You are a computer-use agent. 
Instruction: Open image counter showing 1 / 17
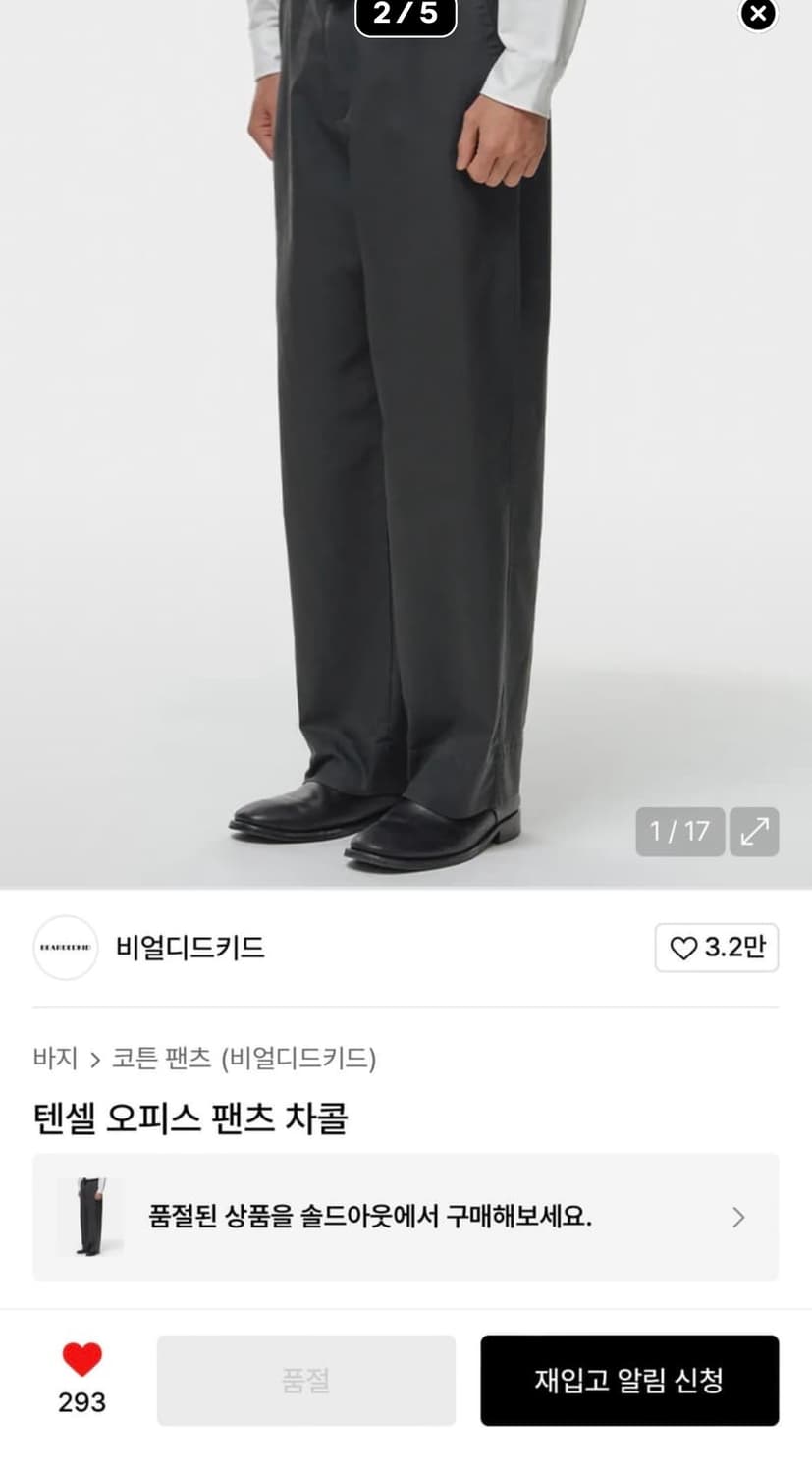tap(679, 832)
